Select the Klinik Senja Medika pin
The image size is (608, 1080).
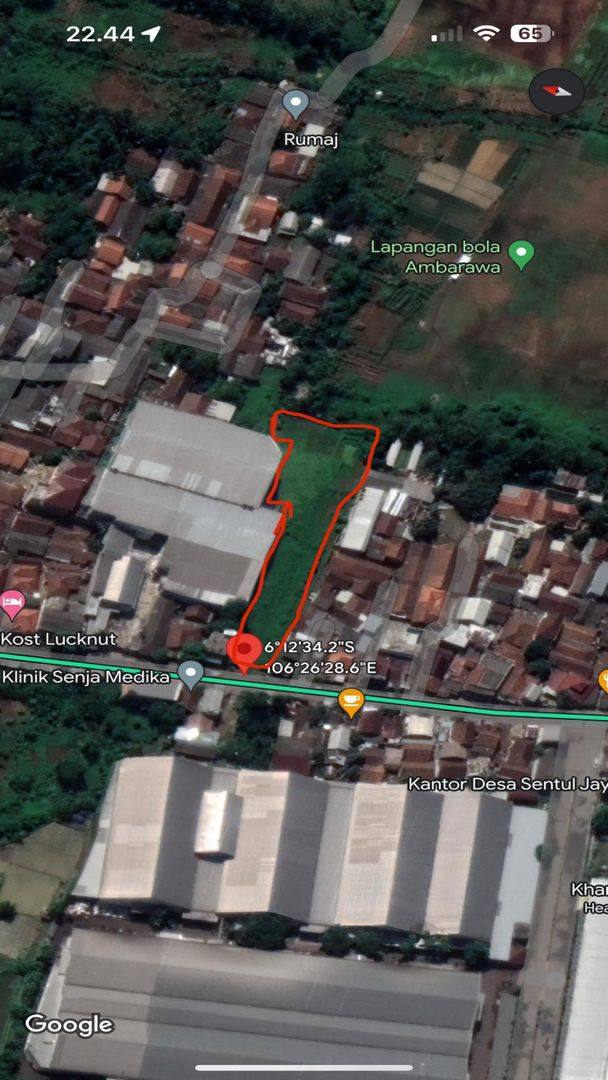click(x=191, y=675)
